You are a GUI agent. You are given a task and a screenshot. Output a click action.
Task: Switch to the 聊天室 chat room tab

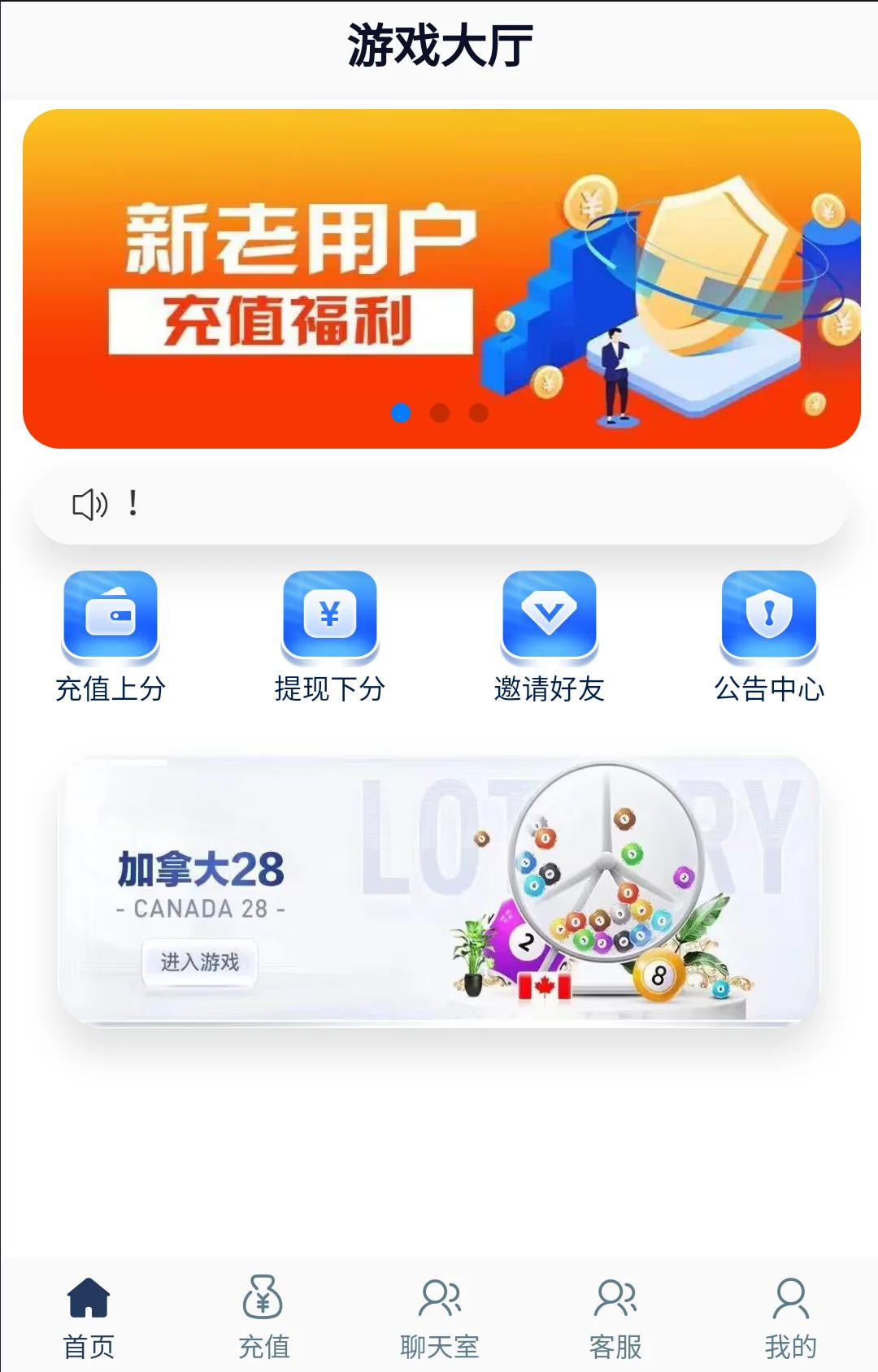click(440, 1317)
